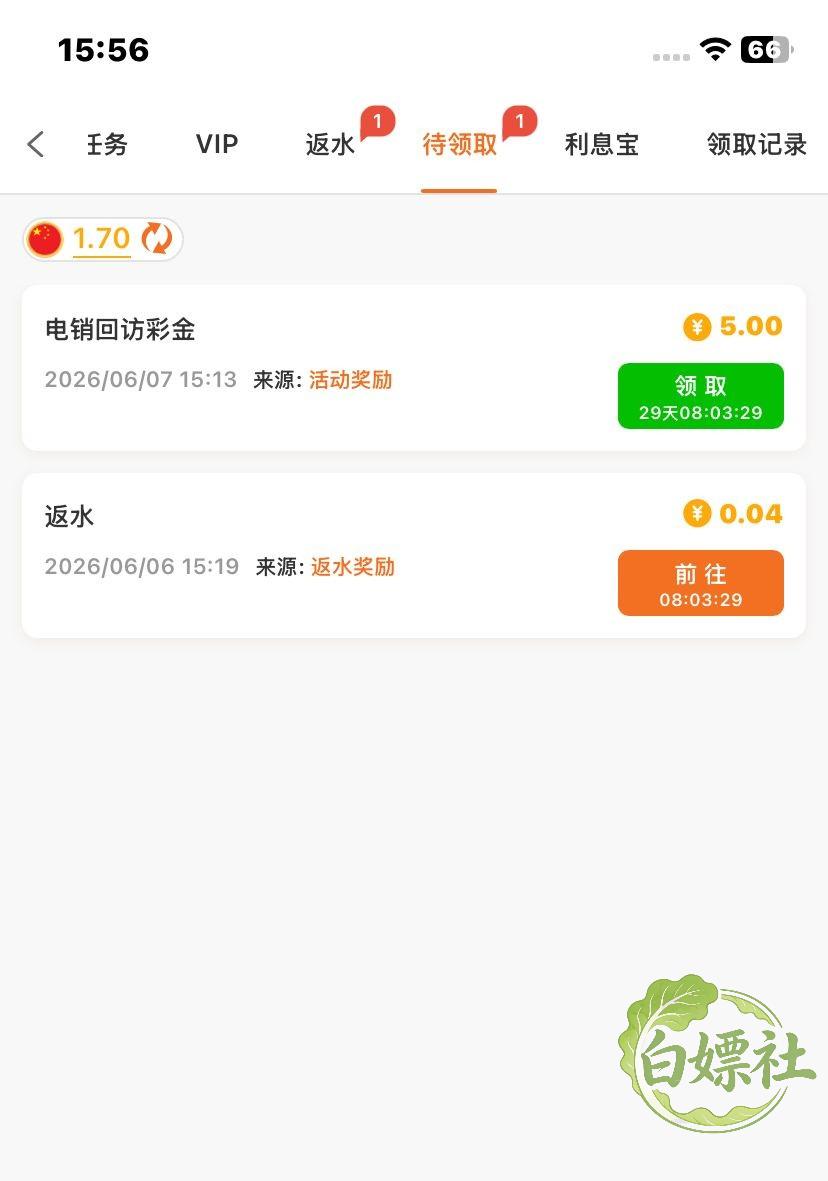
Task: Select the 待领取 tab
Action: pyautogui.click(x=459, y=144)
